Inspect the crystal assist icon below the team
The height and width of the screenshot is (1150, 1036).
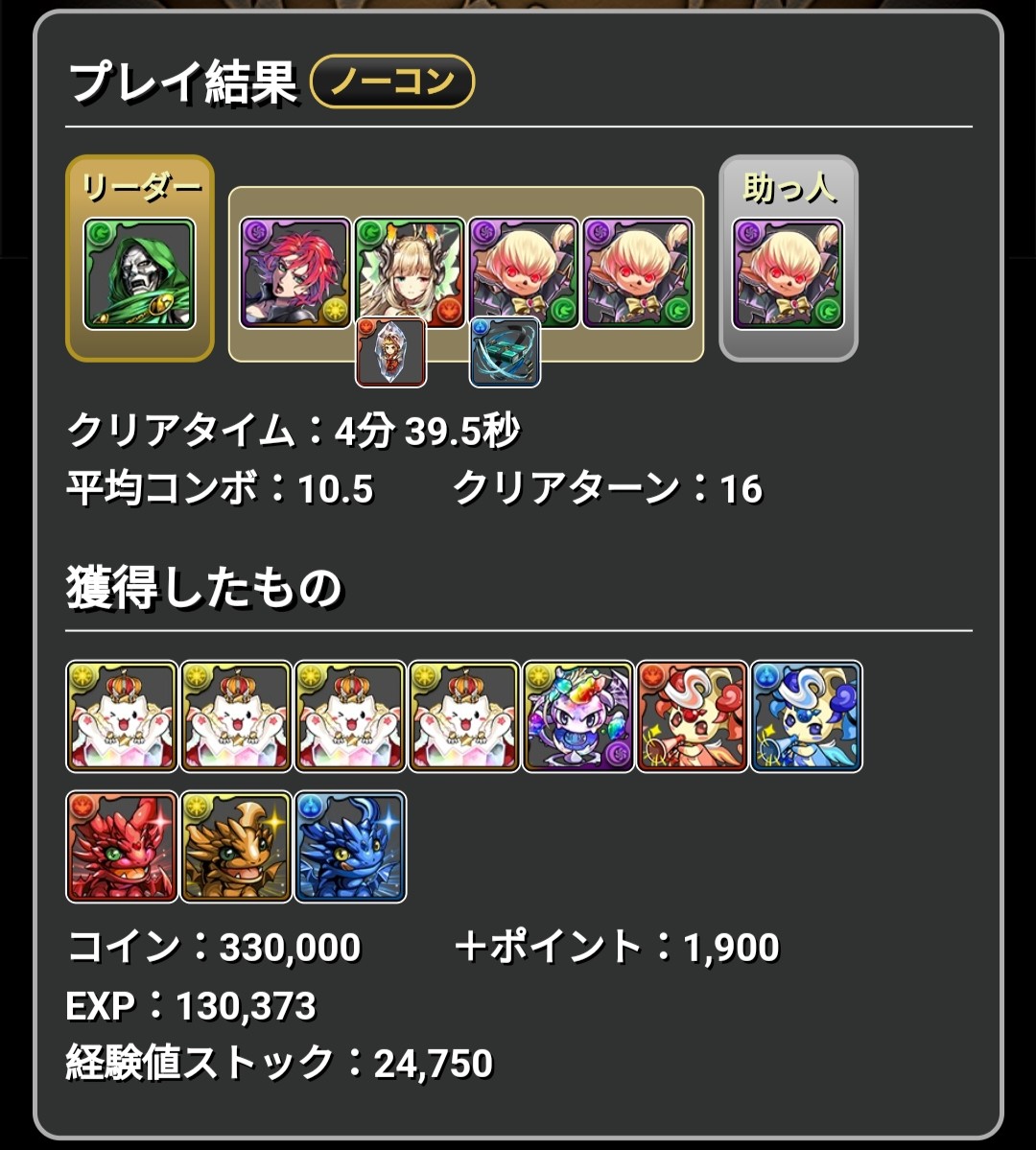390,352
